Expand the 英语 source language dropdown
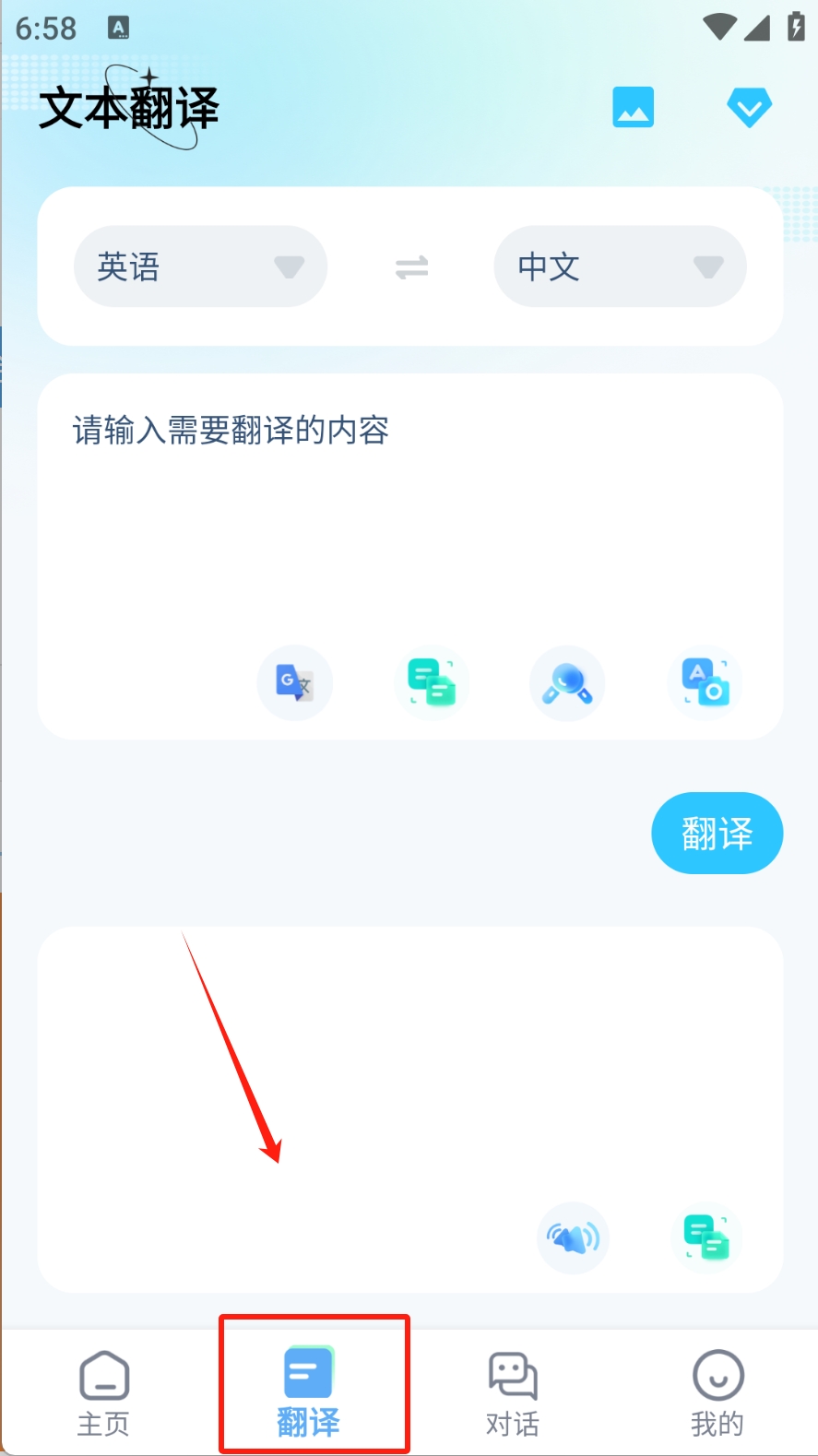This screenshot has width=818, height=1456. pyautogui.click(x=200, y=266)
